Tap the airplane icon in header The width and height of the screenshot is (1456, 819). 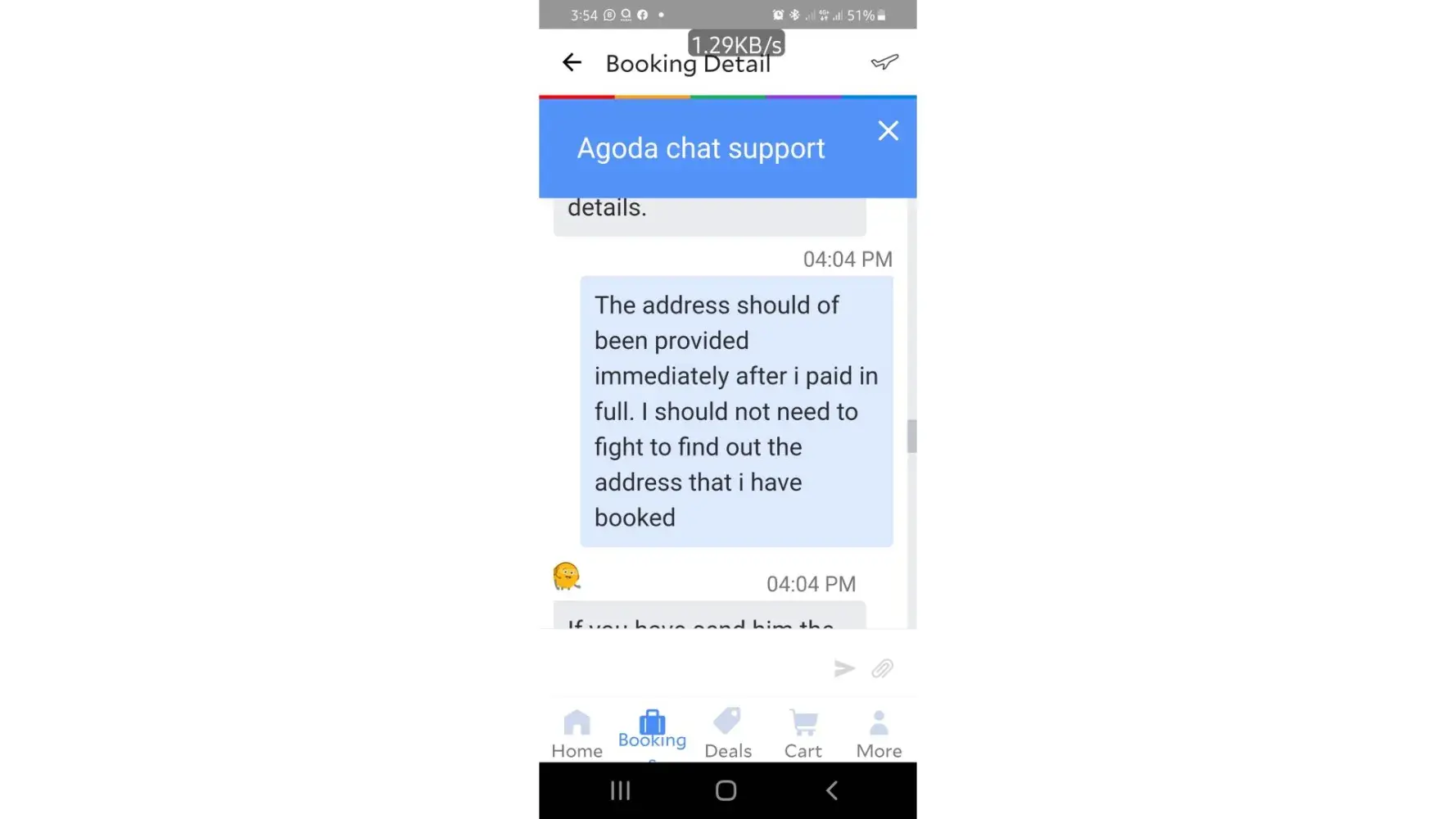coord(884,62)
